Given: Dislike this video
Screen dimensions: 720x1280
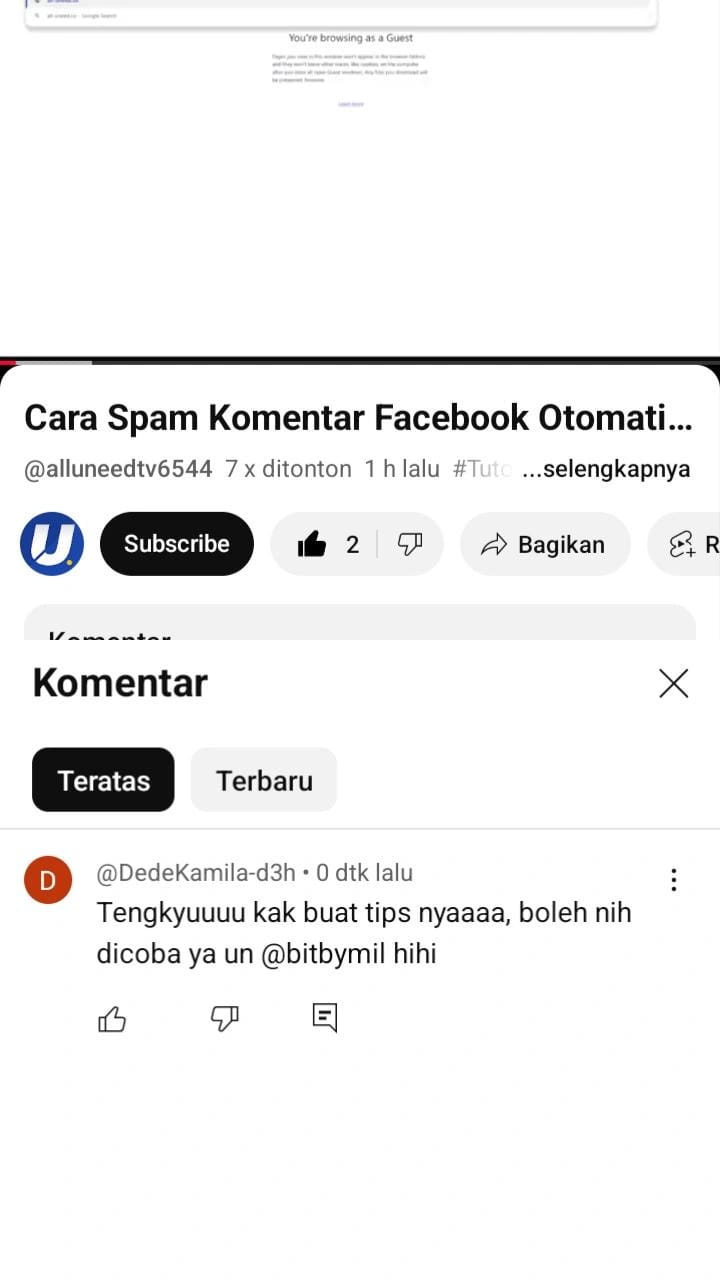Looking at the screenshot, I should point(410,544).
